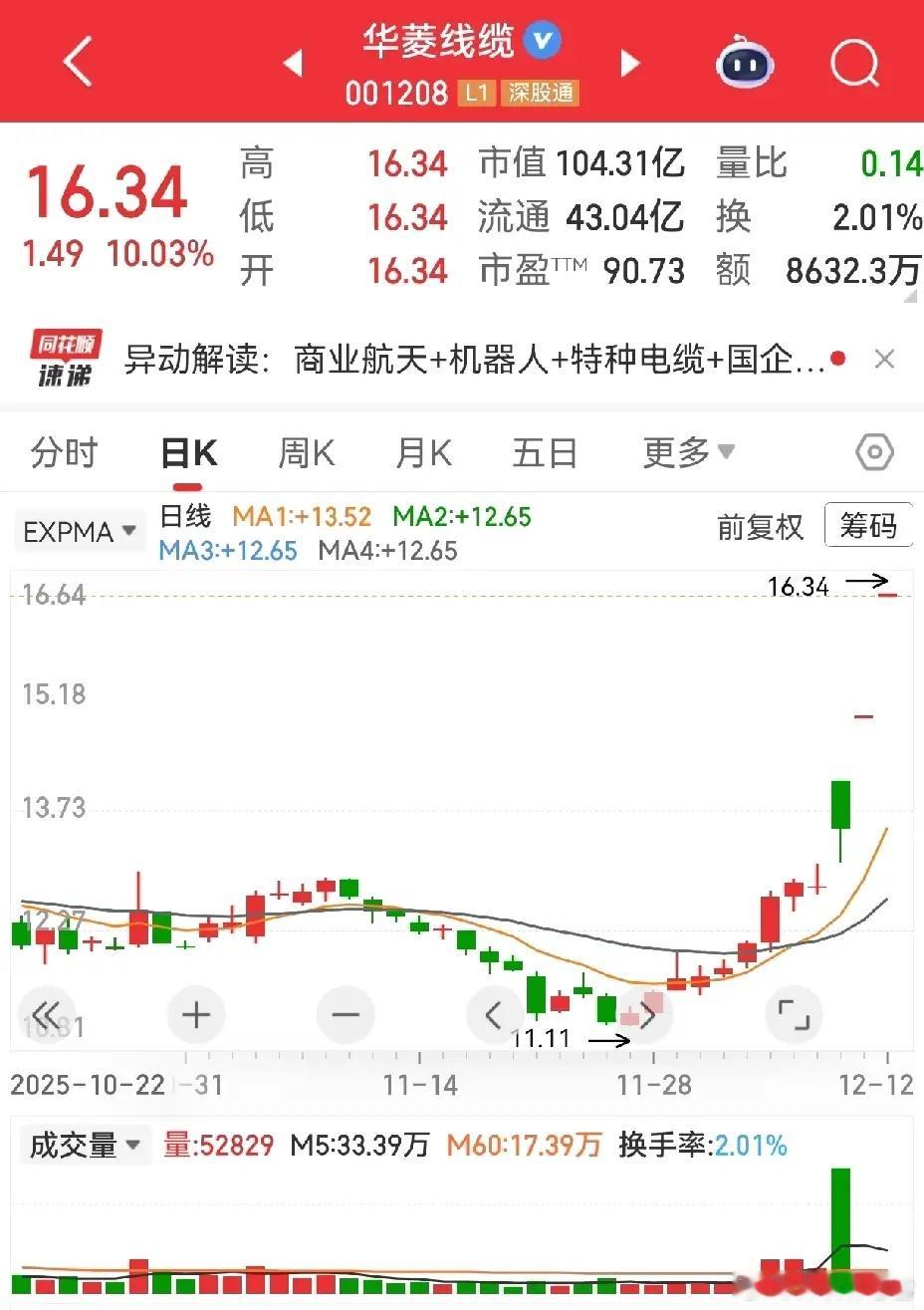Image resolution: width=924 pixels, height=1310 pixels.
Task: Switch to the 周K chart tab
Action: pos(306,453)
